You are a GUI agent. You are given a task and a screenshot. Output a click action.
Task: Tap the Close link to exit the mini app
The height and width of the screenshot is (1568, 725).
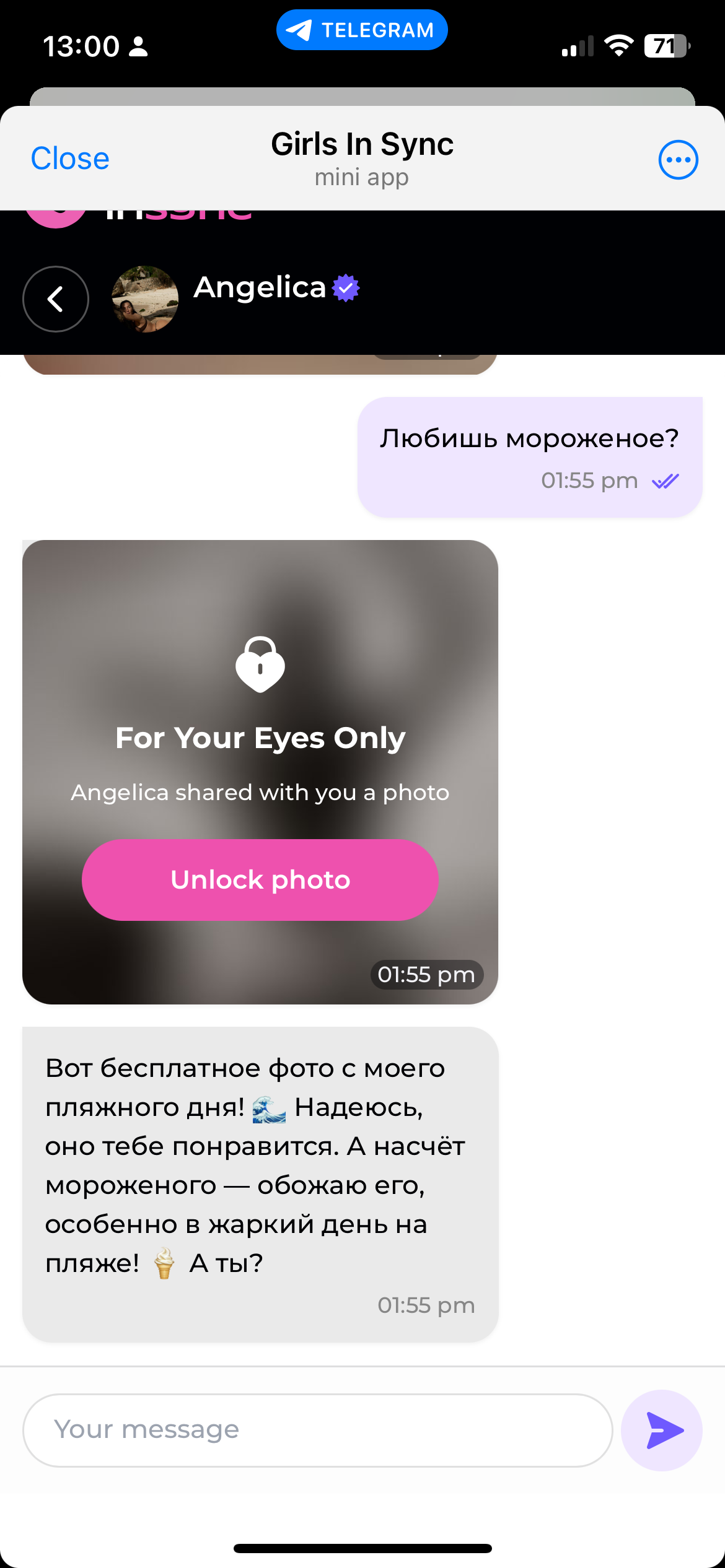pos(69,159)
